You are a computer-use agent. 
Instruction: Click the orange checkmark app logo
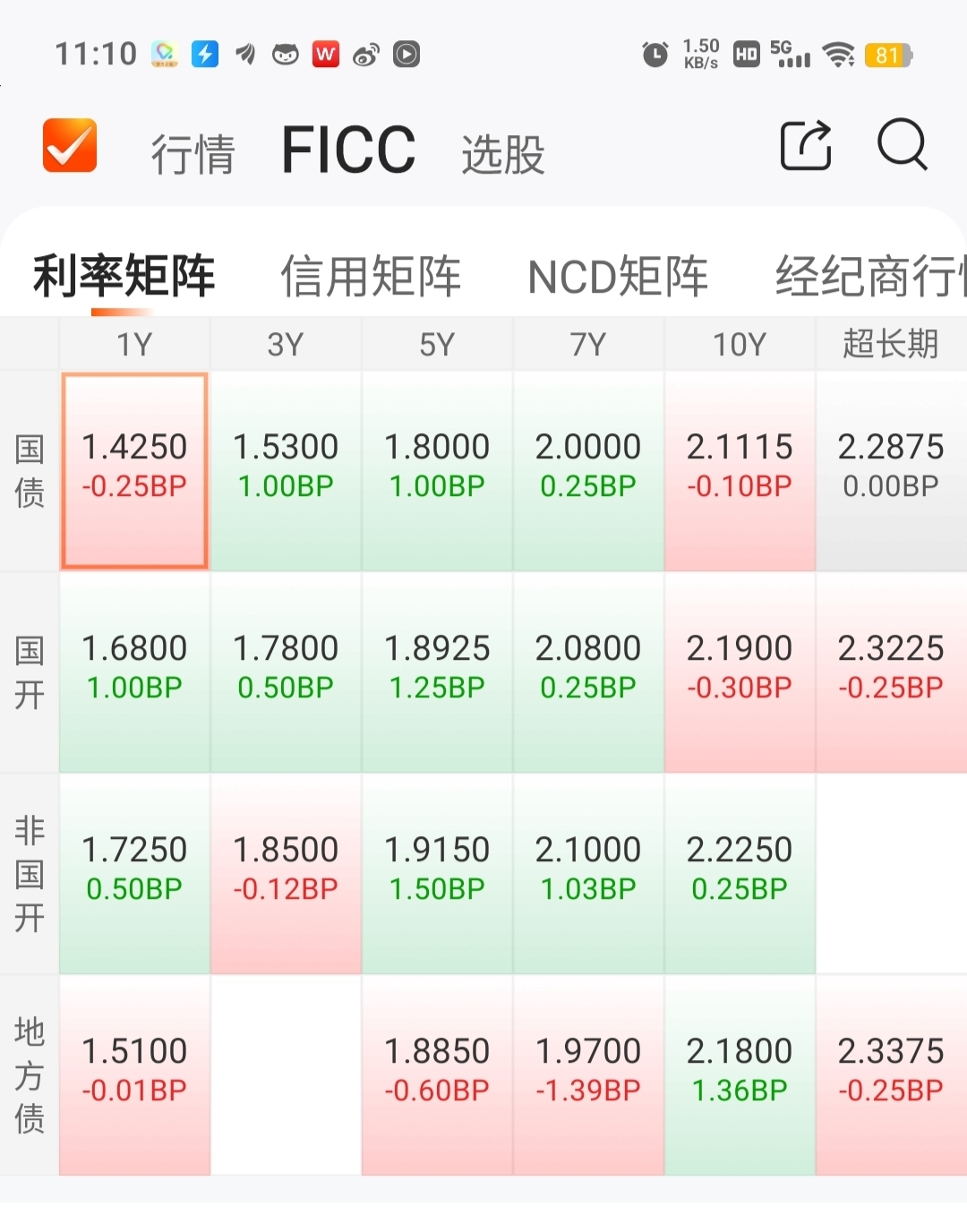[x=69, y=146]
